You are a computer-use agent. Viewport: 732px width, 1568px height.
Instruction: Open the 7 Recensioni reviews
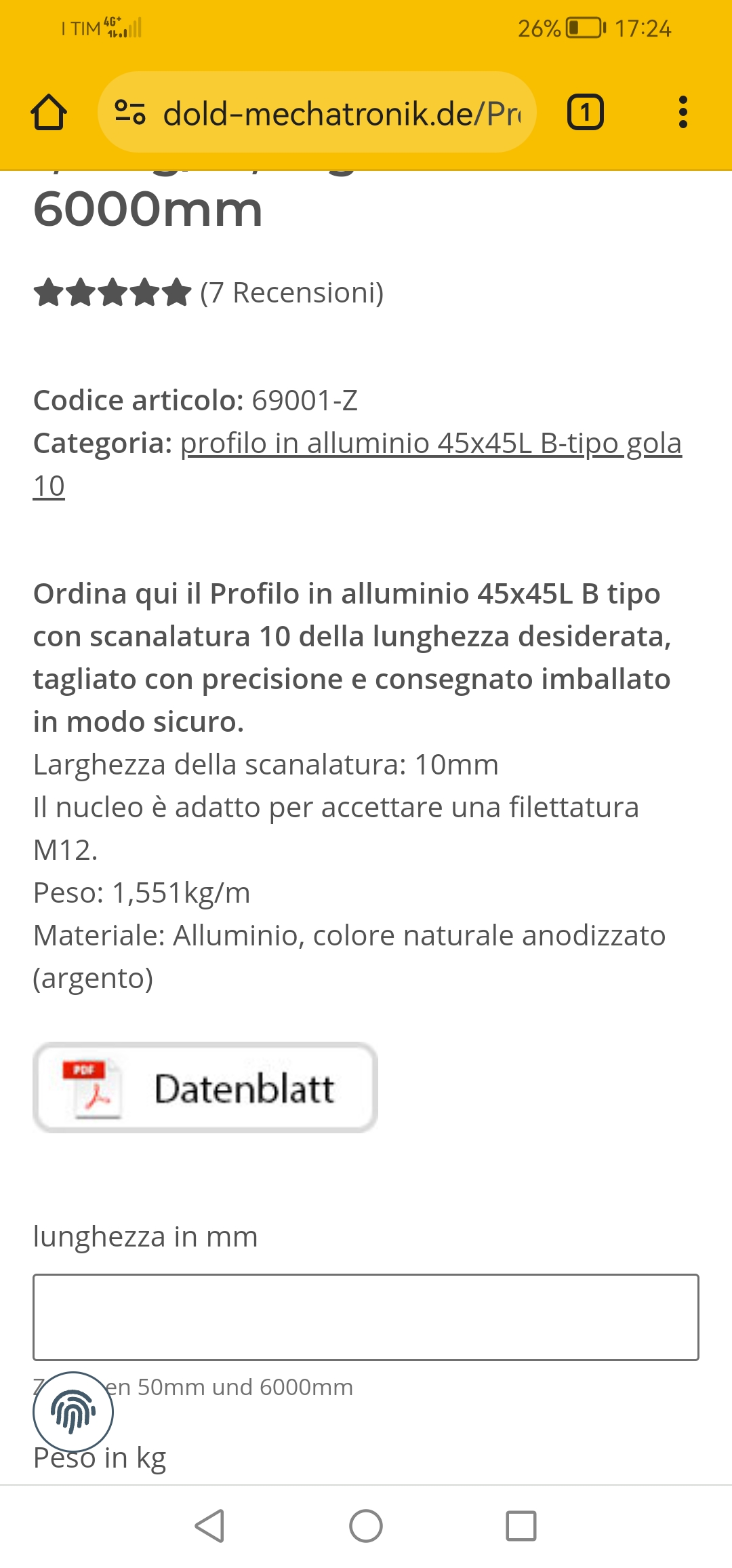click(x=292, y=292)
